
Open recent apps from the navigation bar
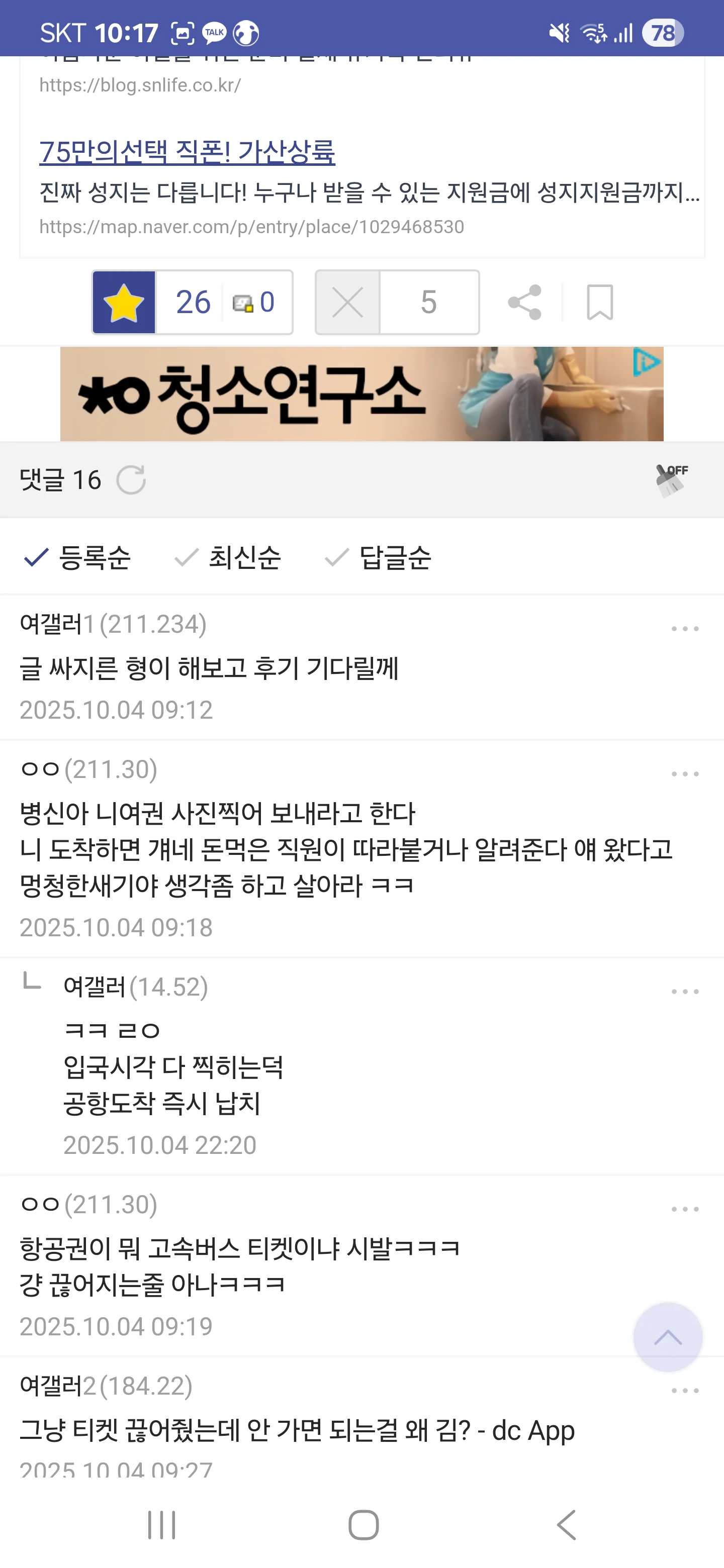coord(162,1525)
